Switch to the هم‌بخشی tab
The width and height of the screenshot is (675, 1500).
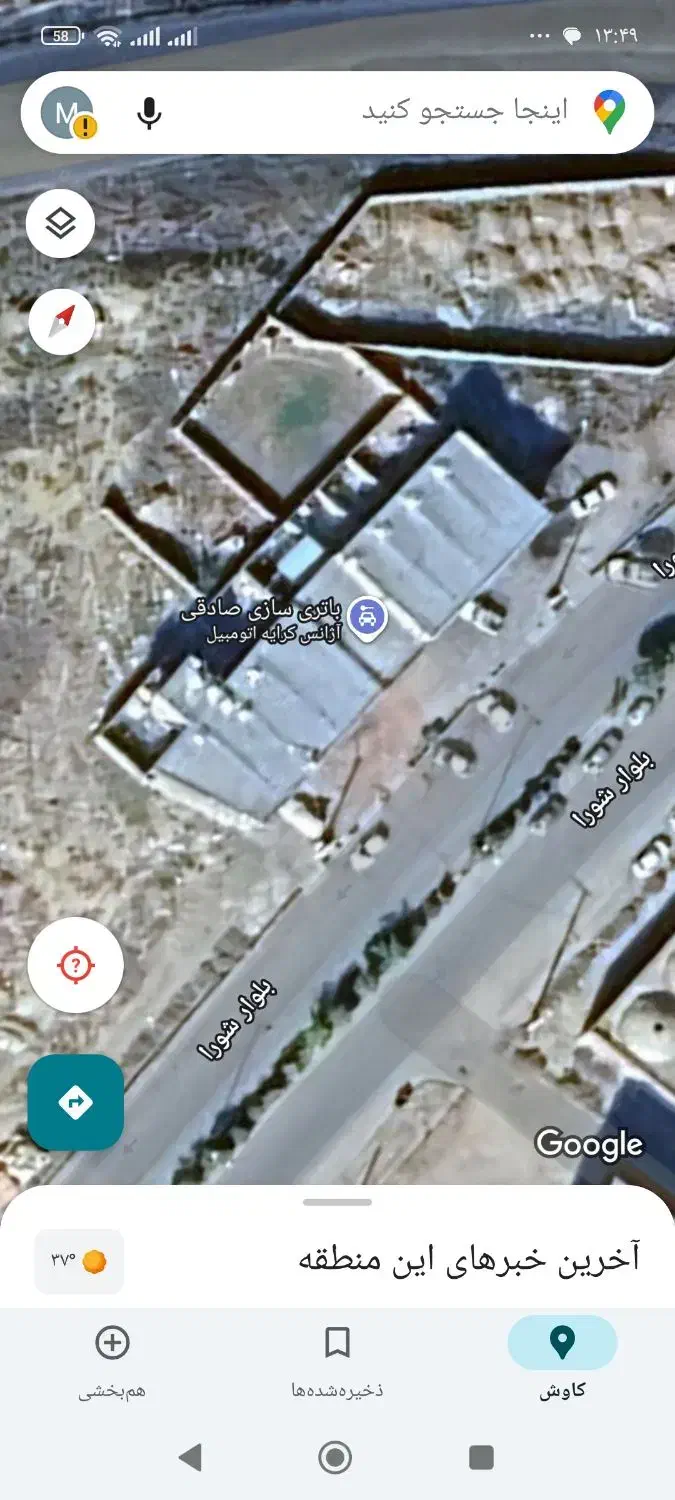coord(112,1357)
